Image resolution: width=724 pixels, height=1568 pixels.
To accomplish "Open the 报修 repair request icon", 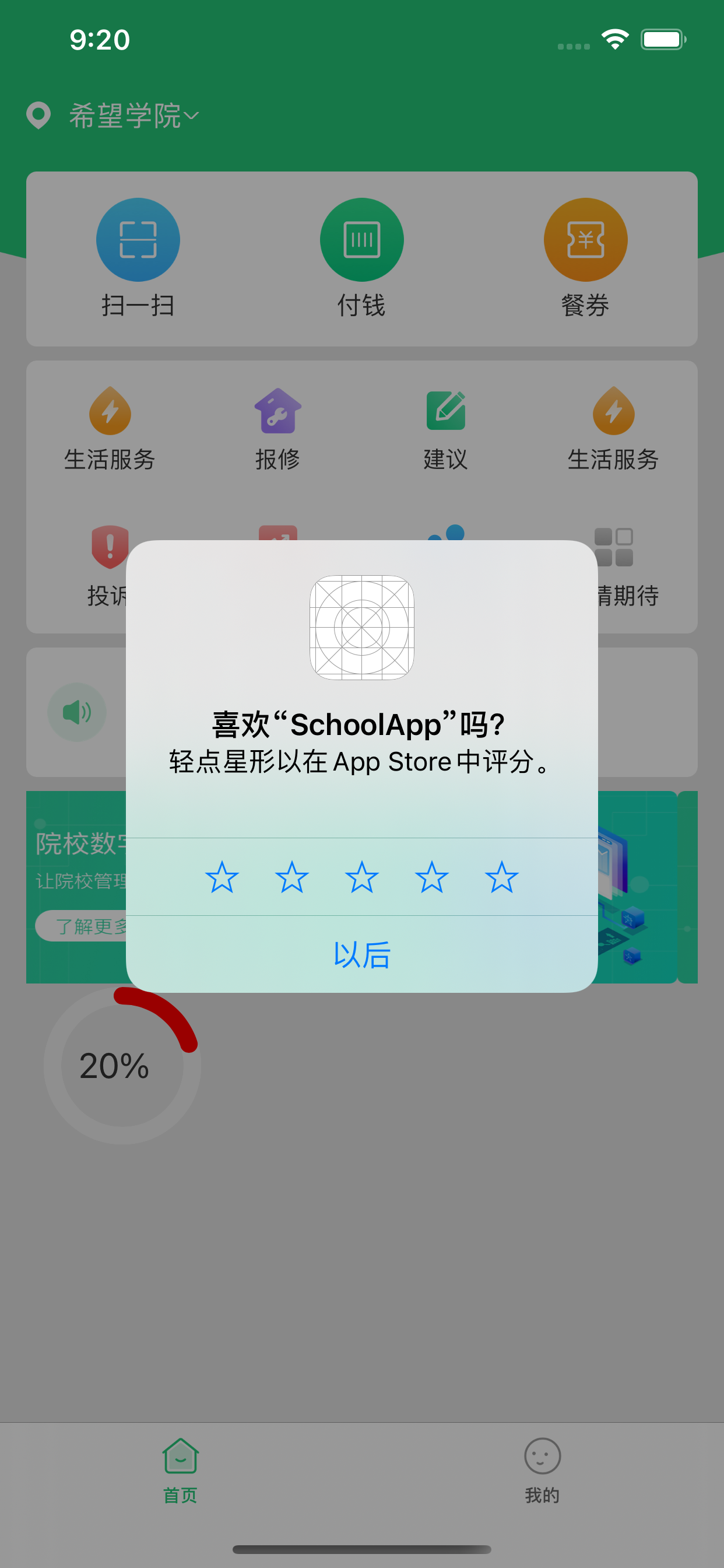I will pyautogui.click(x=277, y=411).
